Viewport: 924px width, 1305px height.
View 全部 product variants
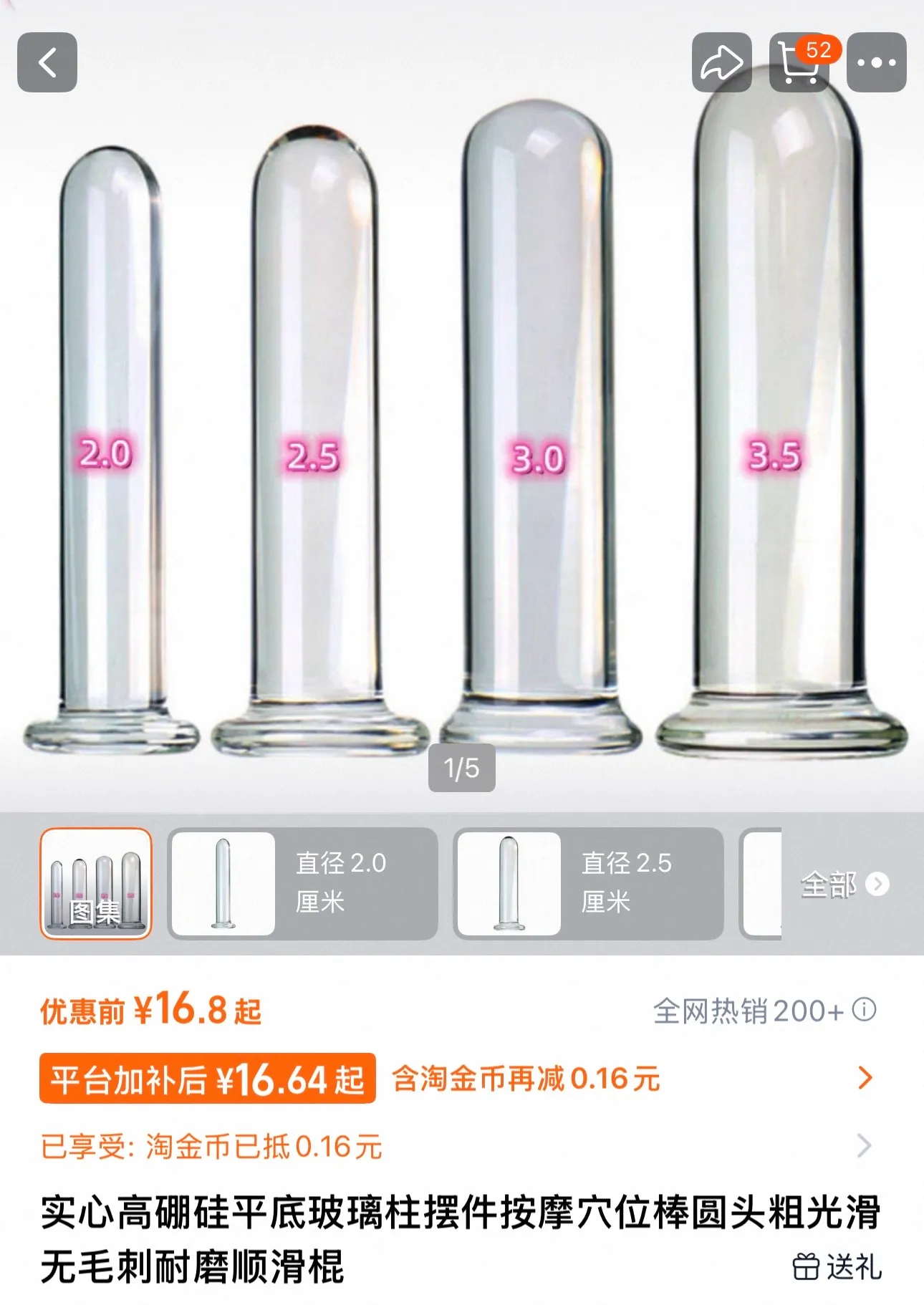pyautogui.click(x=844, y=885)
